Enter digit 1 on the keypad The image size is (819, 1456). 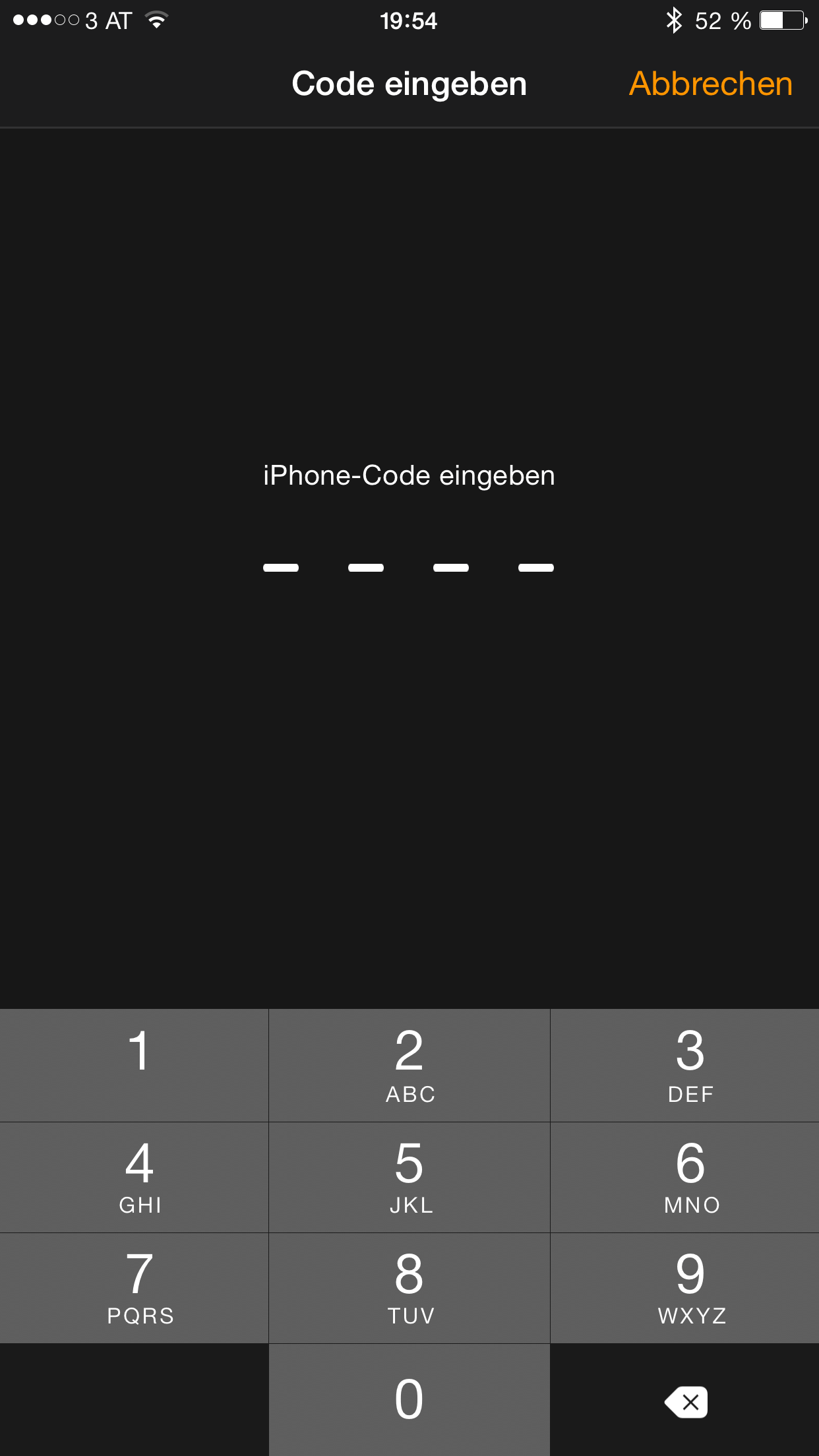[x=135, y=1064]
